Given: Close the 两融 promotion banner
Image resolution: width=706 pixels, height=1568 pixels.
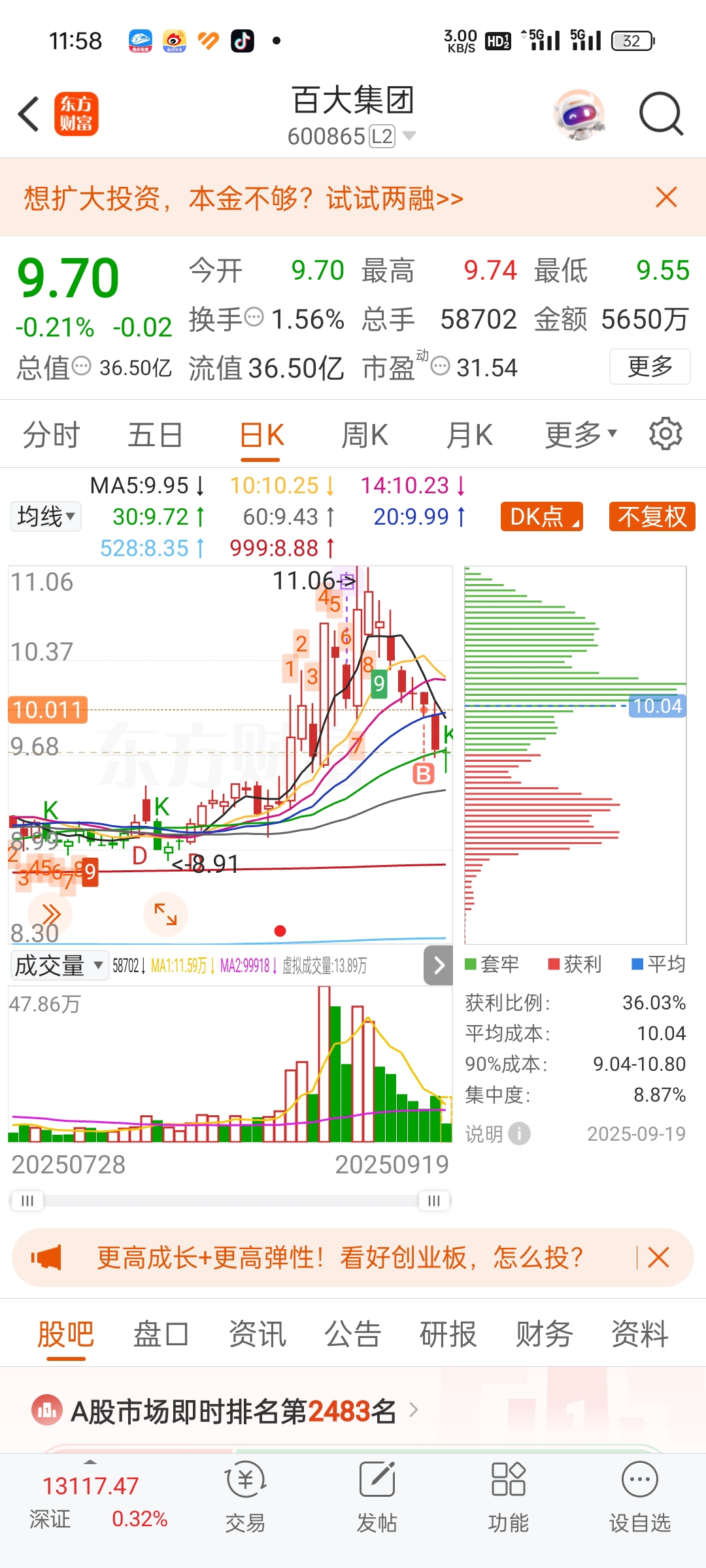Looking at the screenshot, I should [x=666, y=197].
